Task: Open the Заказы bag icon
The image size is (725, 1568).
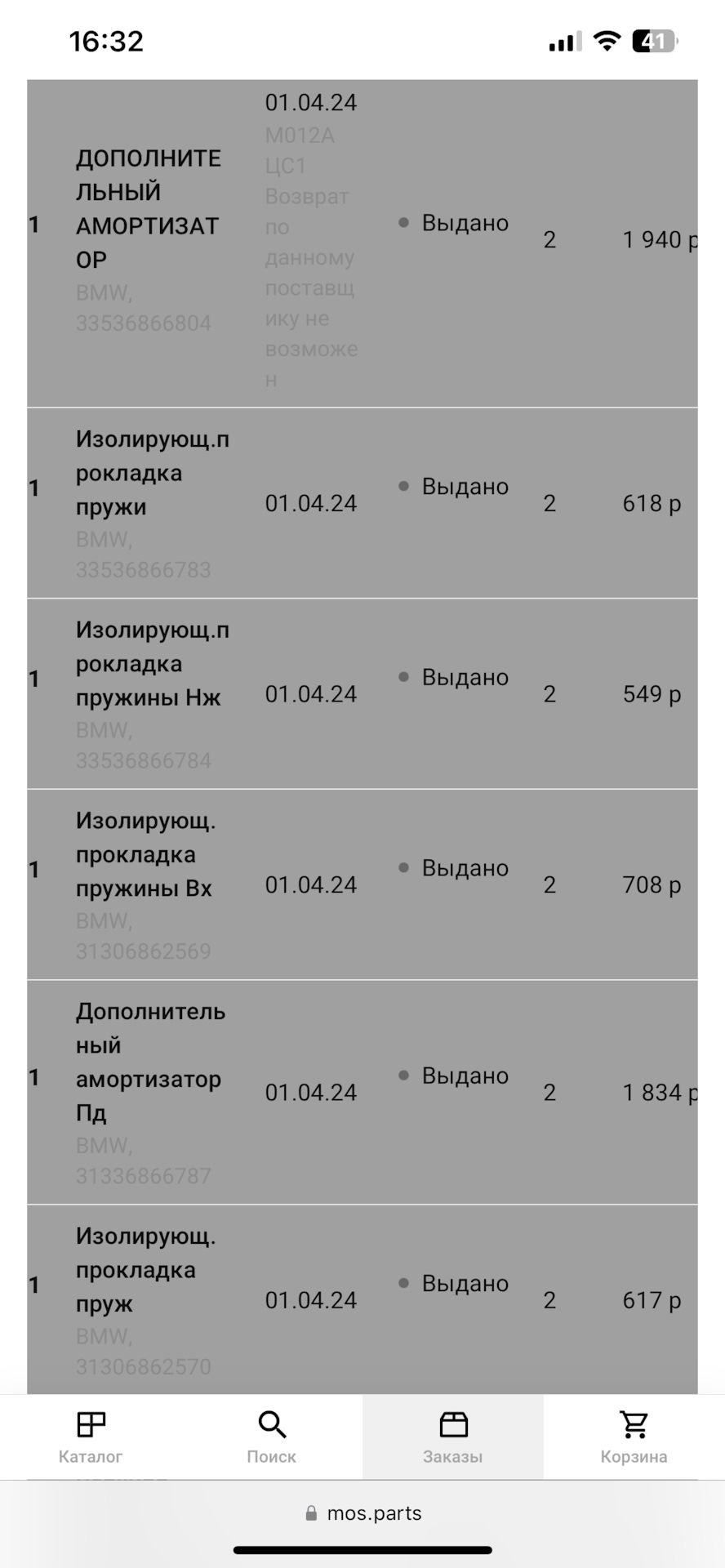Action: click(x=452, y=1424)
